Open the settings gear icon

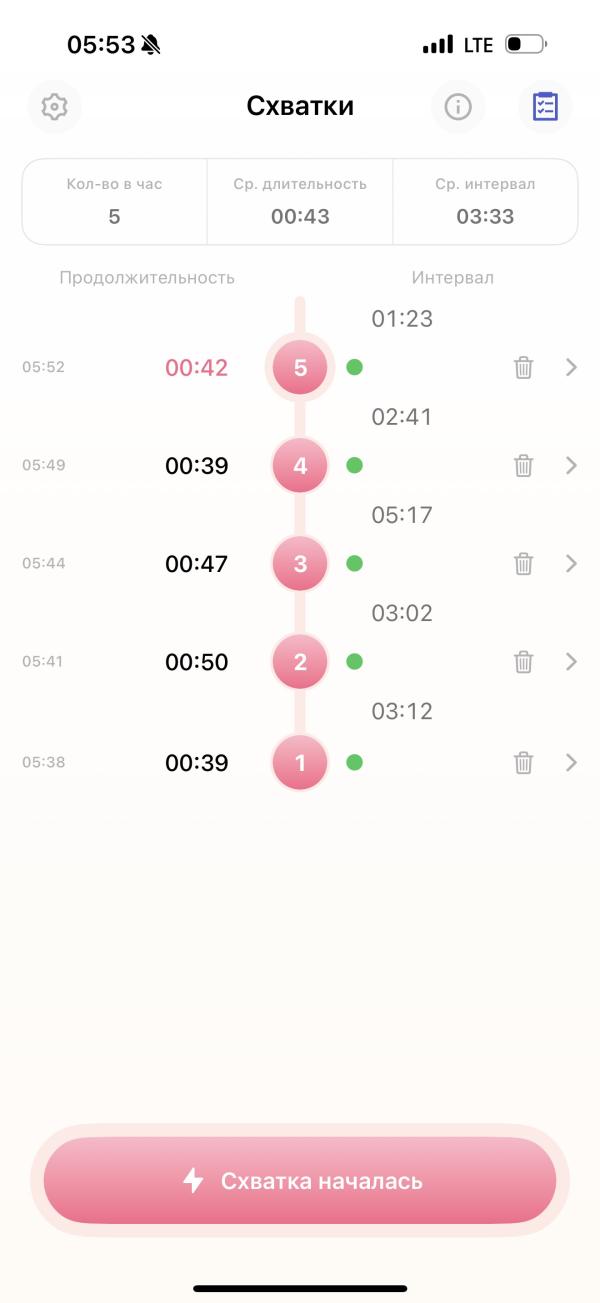54,106
